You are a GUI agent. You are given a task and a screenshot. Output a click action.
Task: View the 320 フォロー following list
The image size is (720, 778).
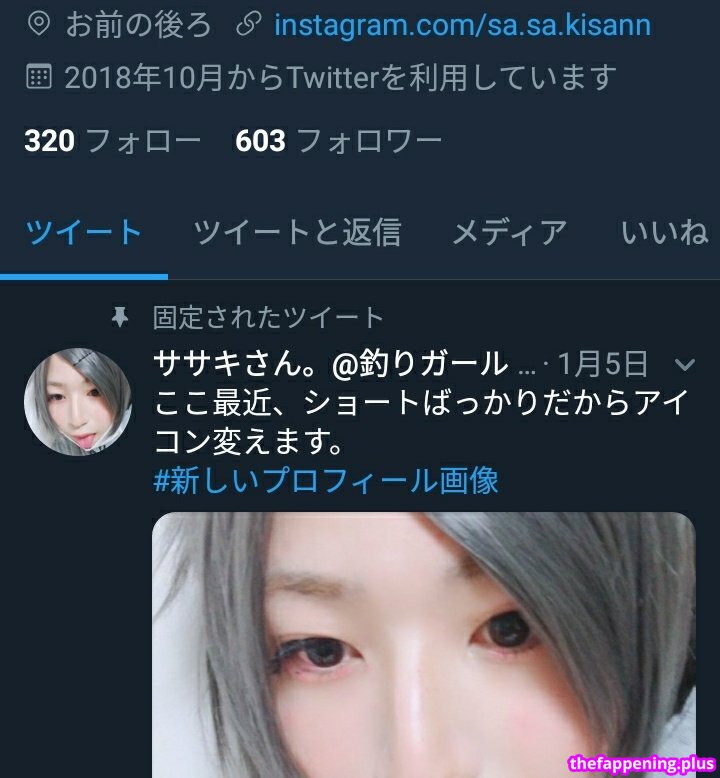tap(113, 141)
